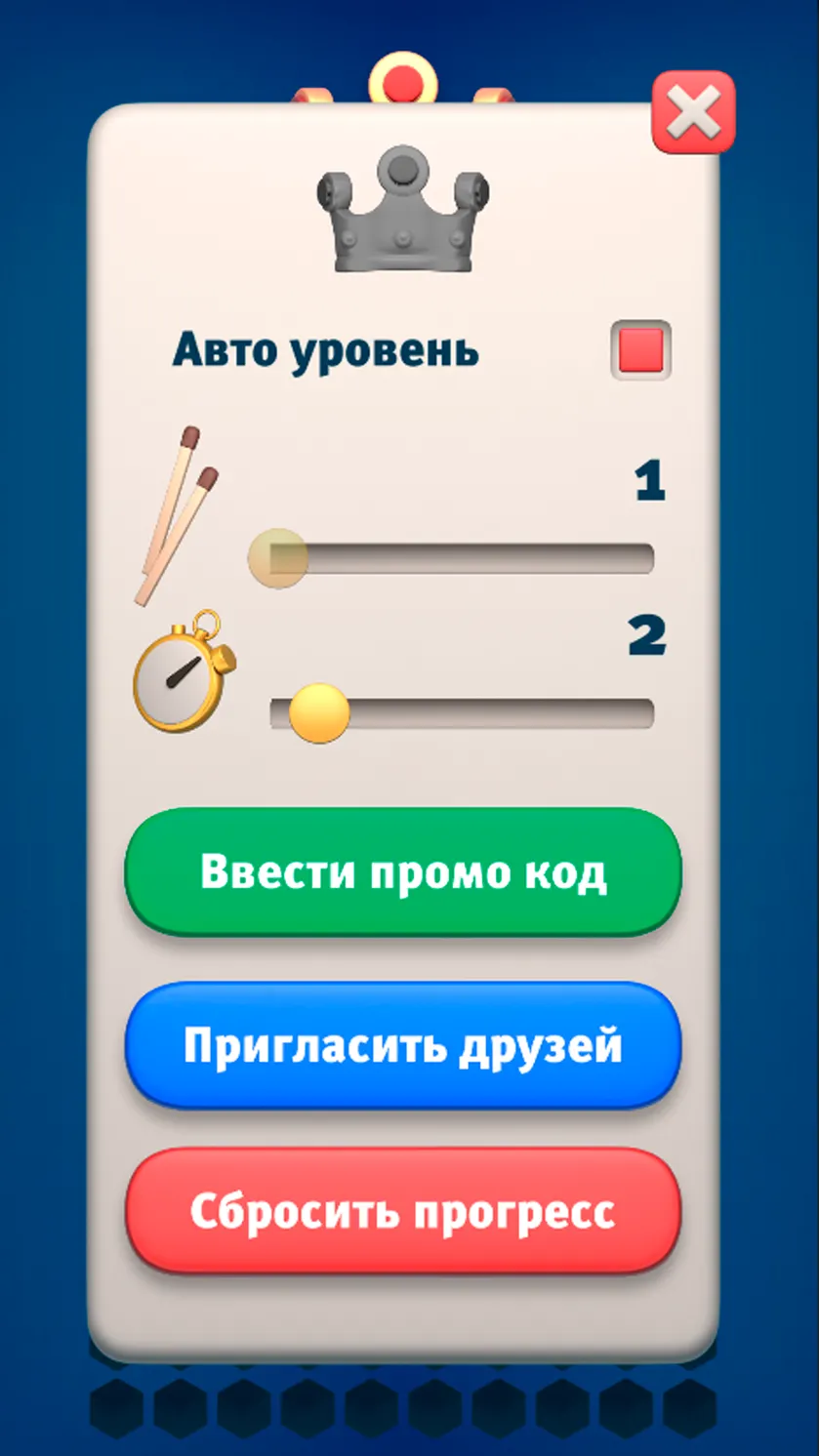Tap Сбросить прогресс
This screenshot has width=819, height=1456.
click(403, 1211)
